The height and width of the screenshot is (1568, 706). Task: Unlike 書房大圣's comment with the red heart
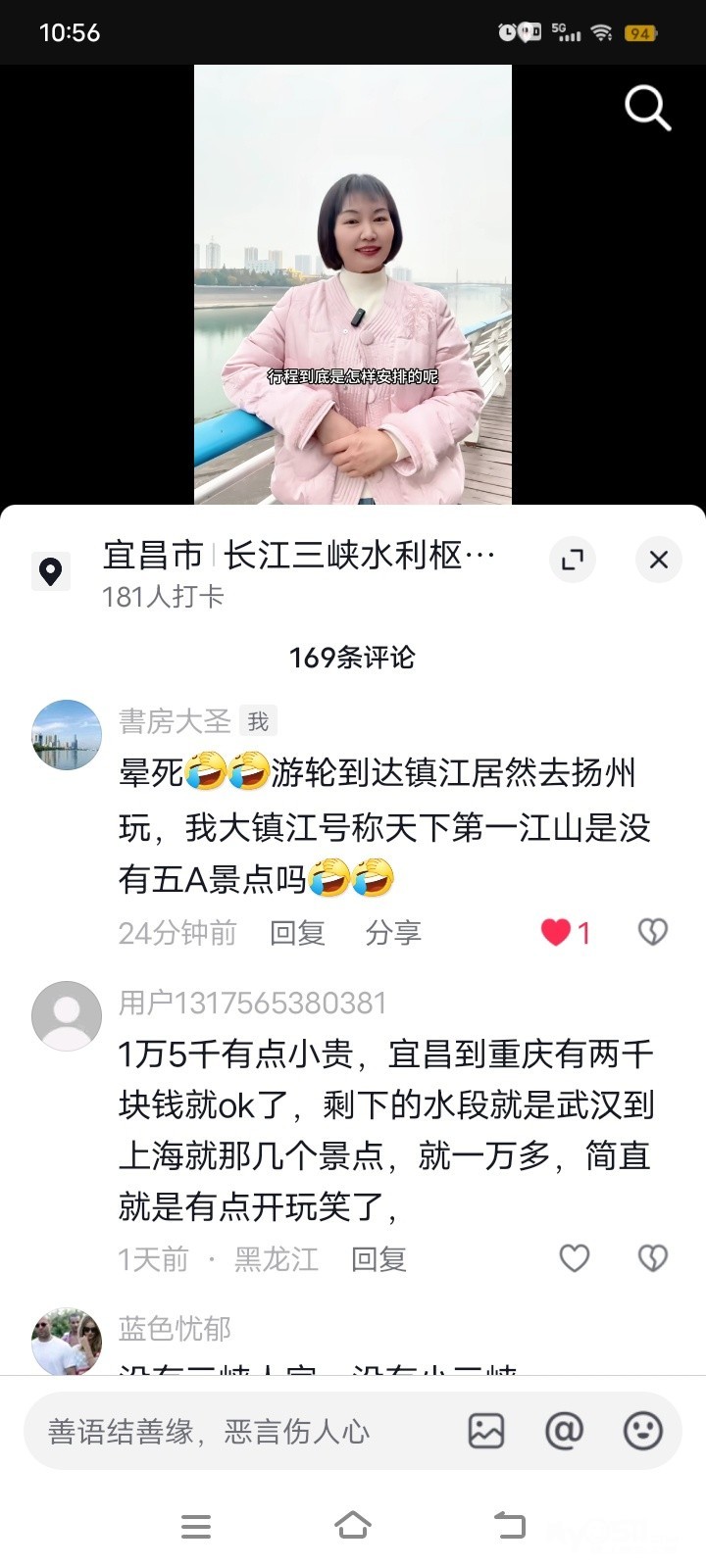[x=557, y=932]
